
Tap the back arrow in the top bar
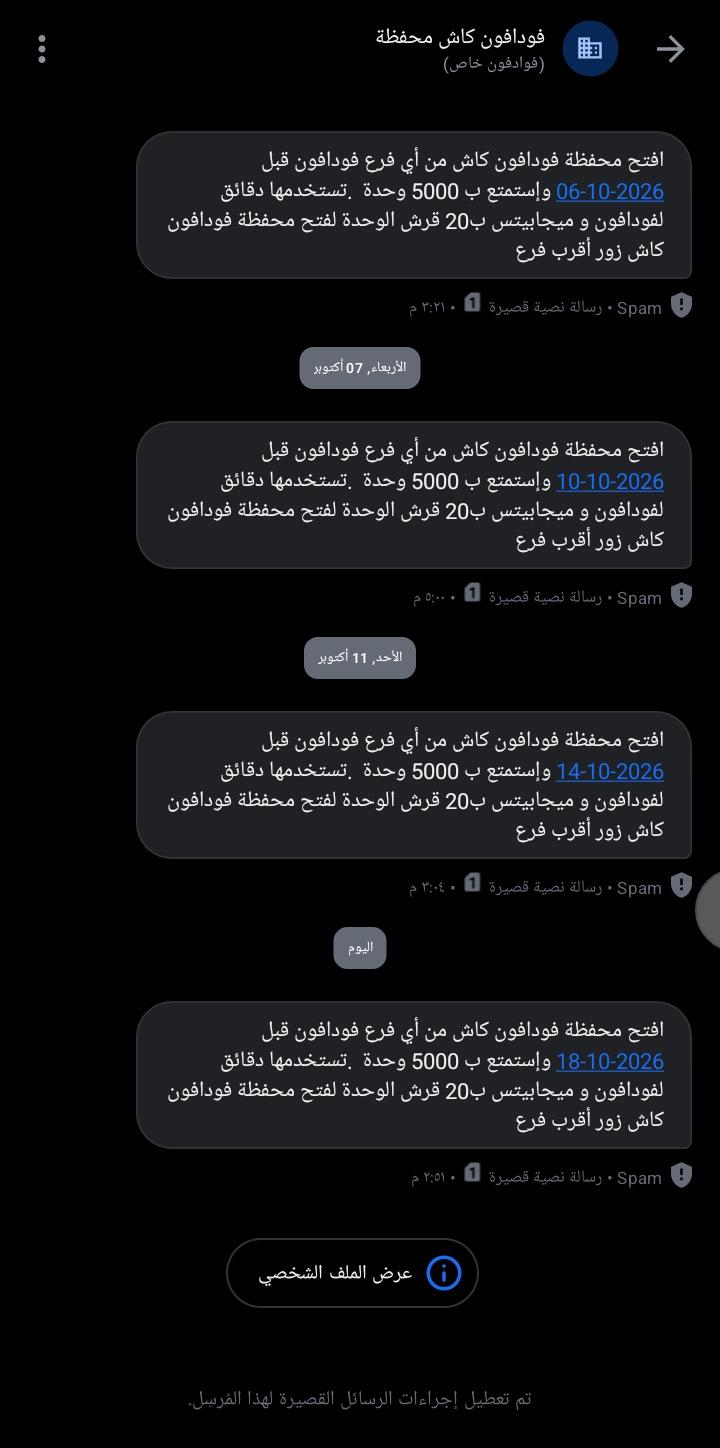670,49
